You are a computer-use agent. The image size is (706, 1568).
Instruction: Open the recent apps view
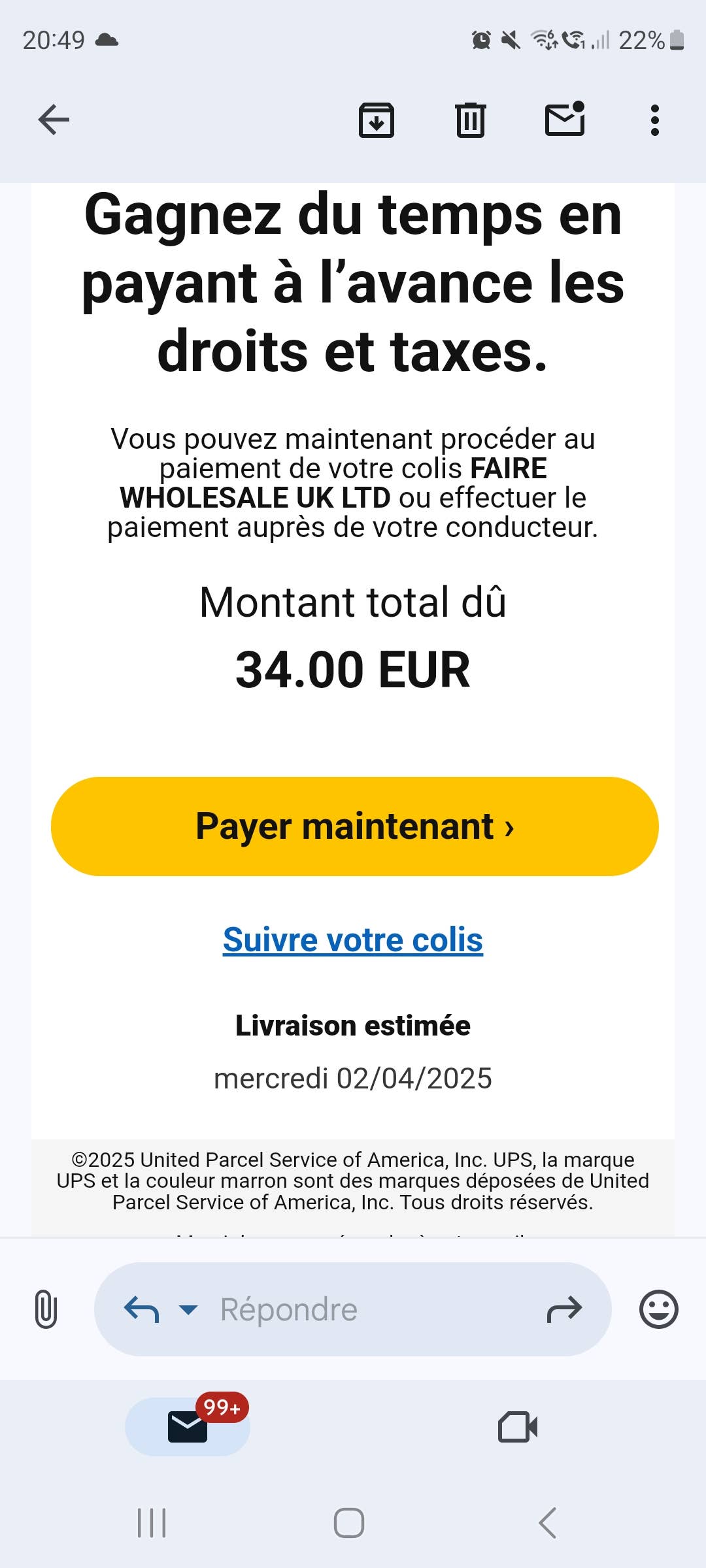click(152, 1523)
